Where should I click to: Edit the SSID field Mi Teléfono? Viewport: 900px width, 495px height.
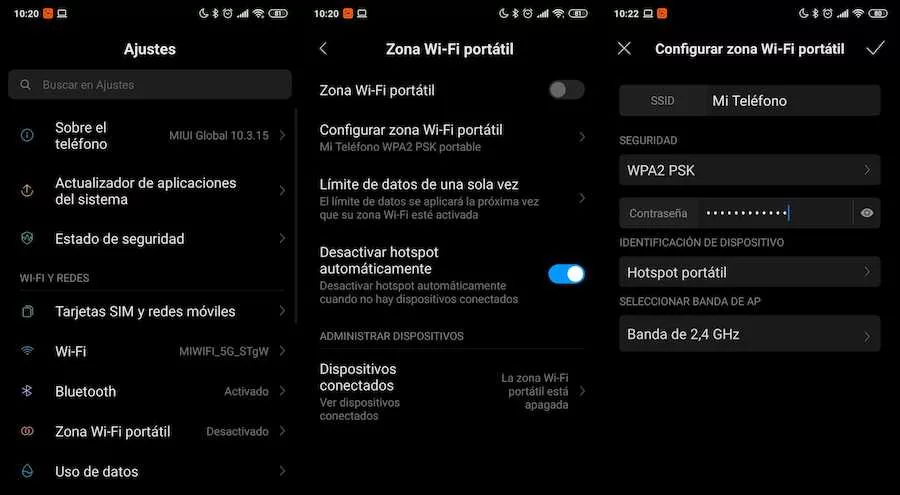pos(790,101)
